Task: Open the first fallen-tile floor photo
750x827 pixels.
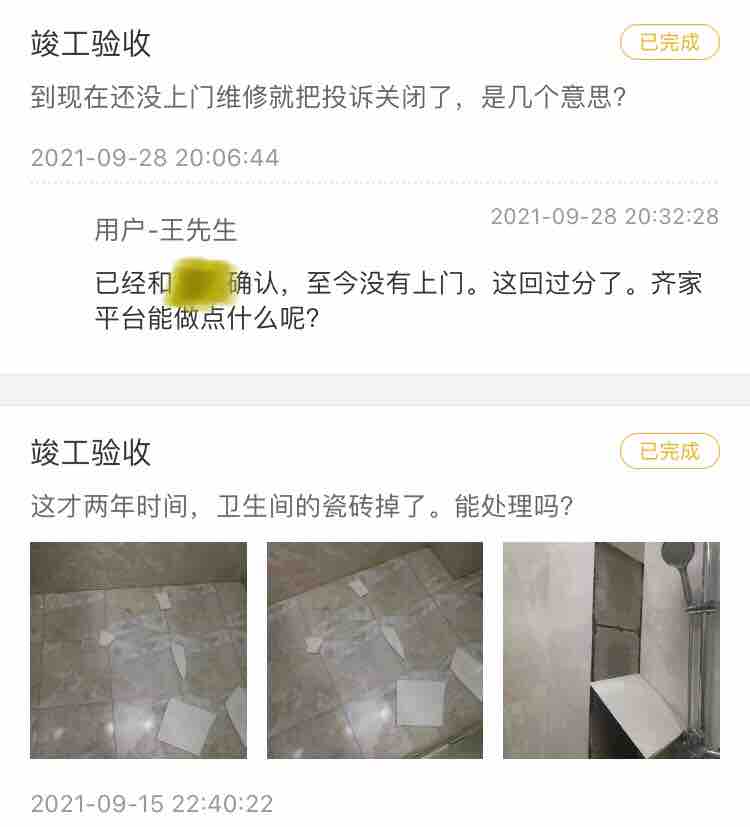Action: [138, 650]
